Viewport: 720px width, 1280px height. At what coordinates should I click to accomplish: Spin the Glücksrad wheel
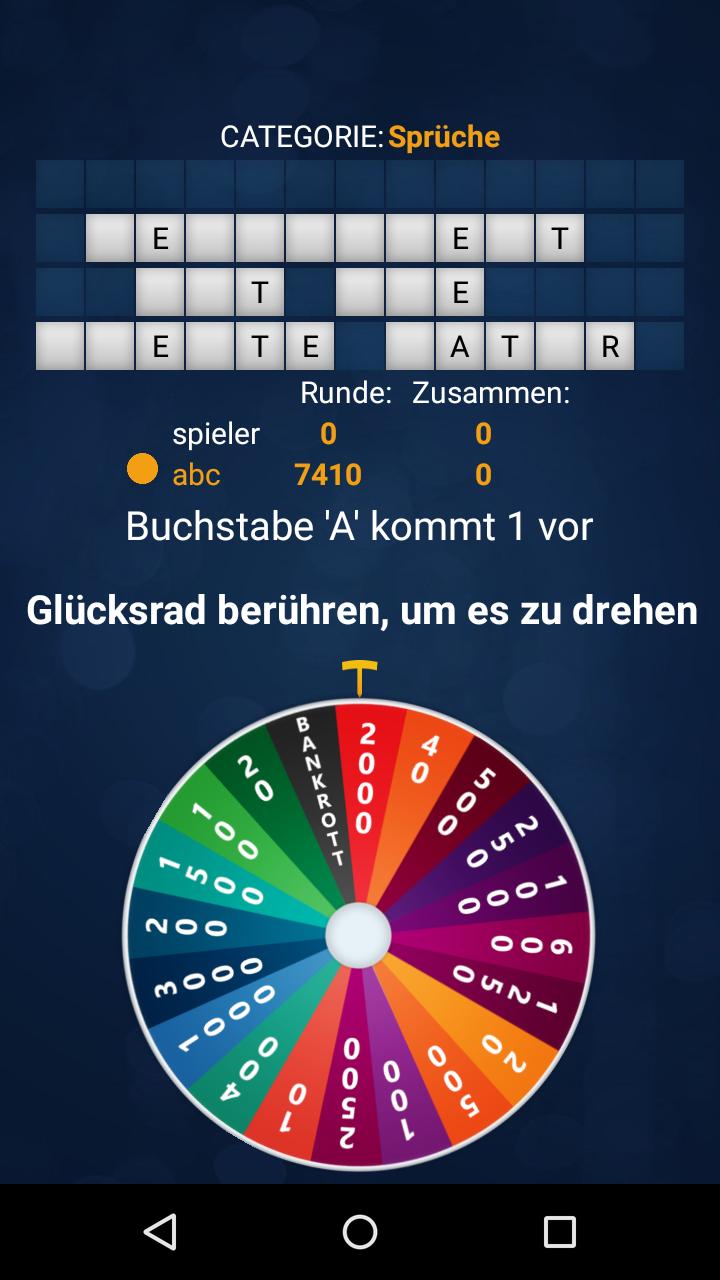click(x=358, y=934)
